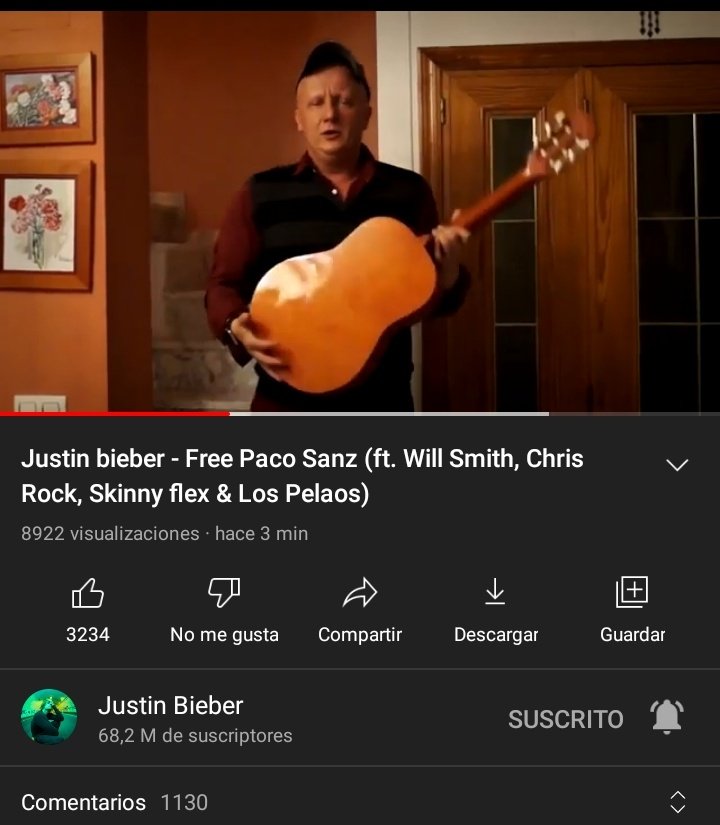The image size is (720, 825).
Task: Open the notification bell settings
Action: 667,717
